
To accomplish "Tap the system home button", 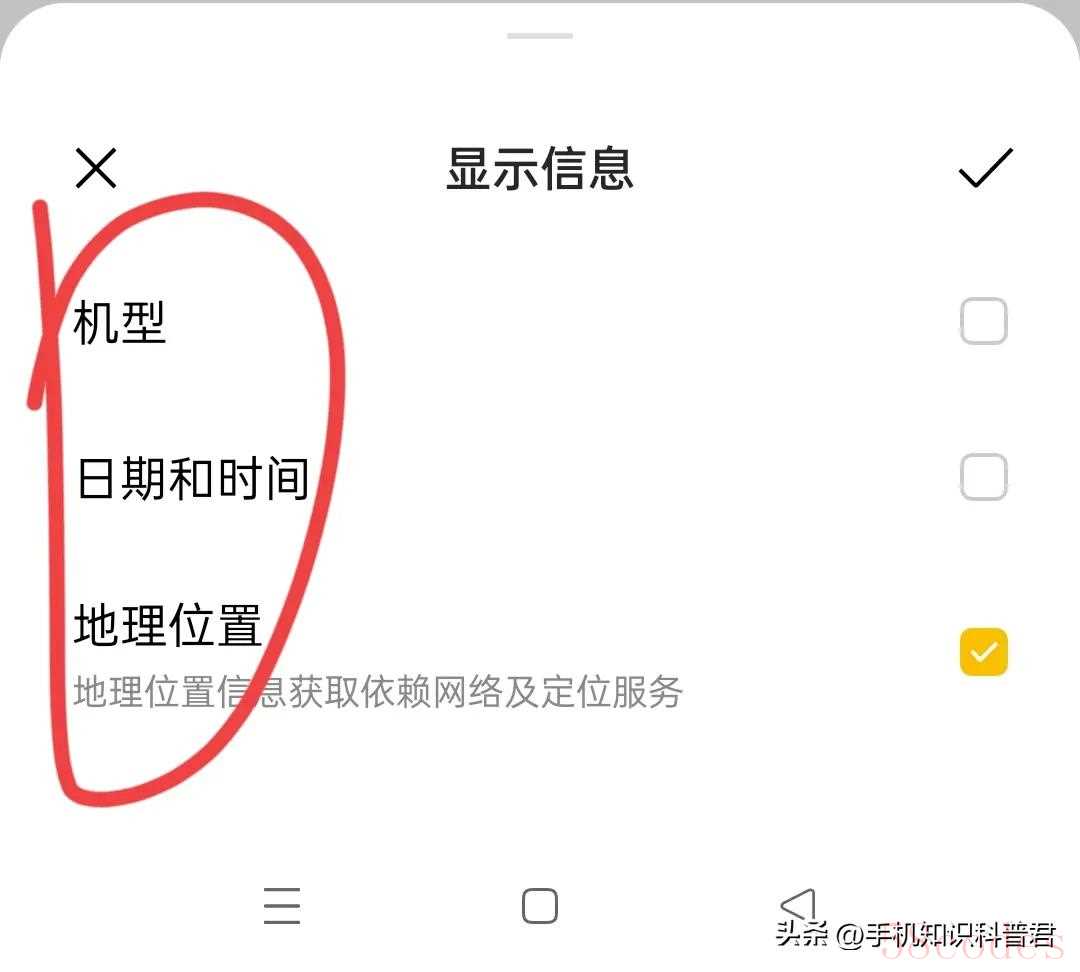I will click(539, 906).
